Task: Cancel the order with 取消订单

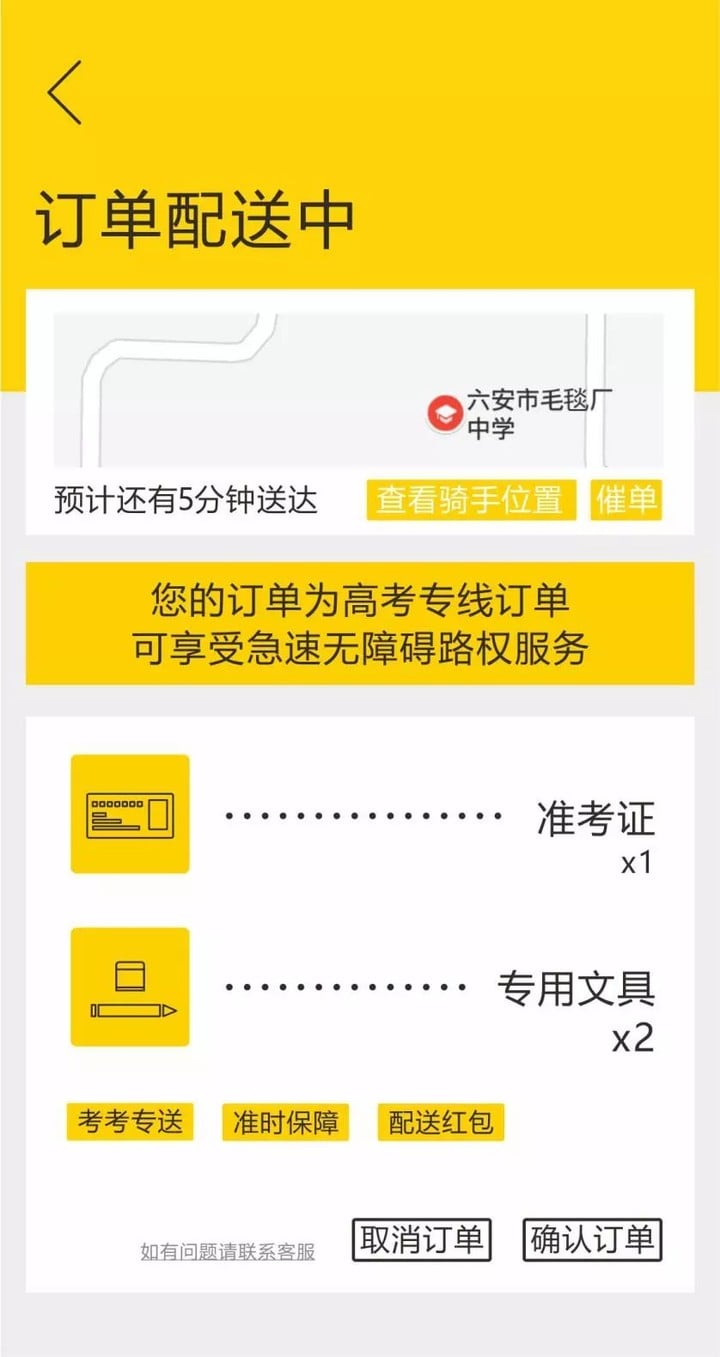Action: click(x=421, y=1240)
